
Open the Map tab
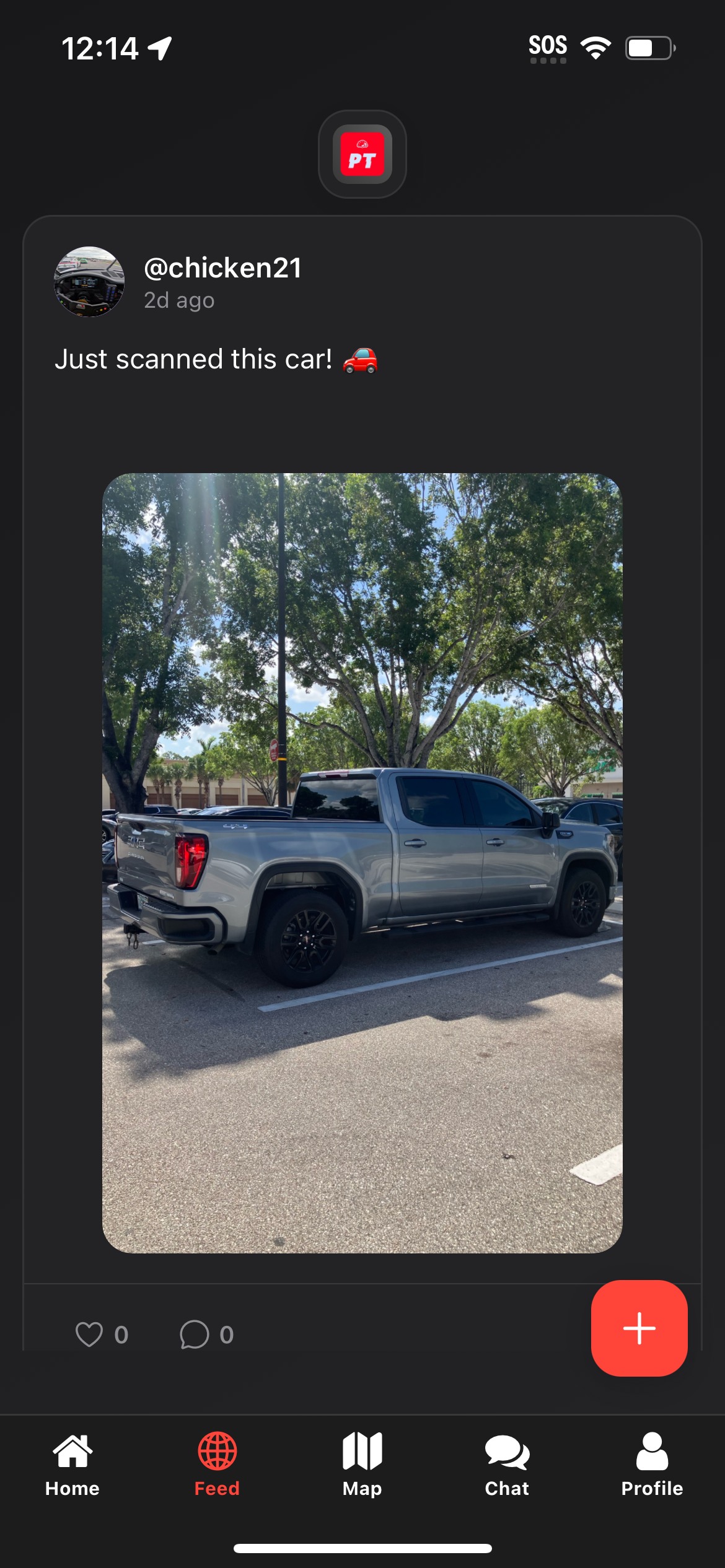coord(362,1464)
